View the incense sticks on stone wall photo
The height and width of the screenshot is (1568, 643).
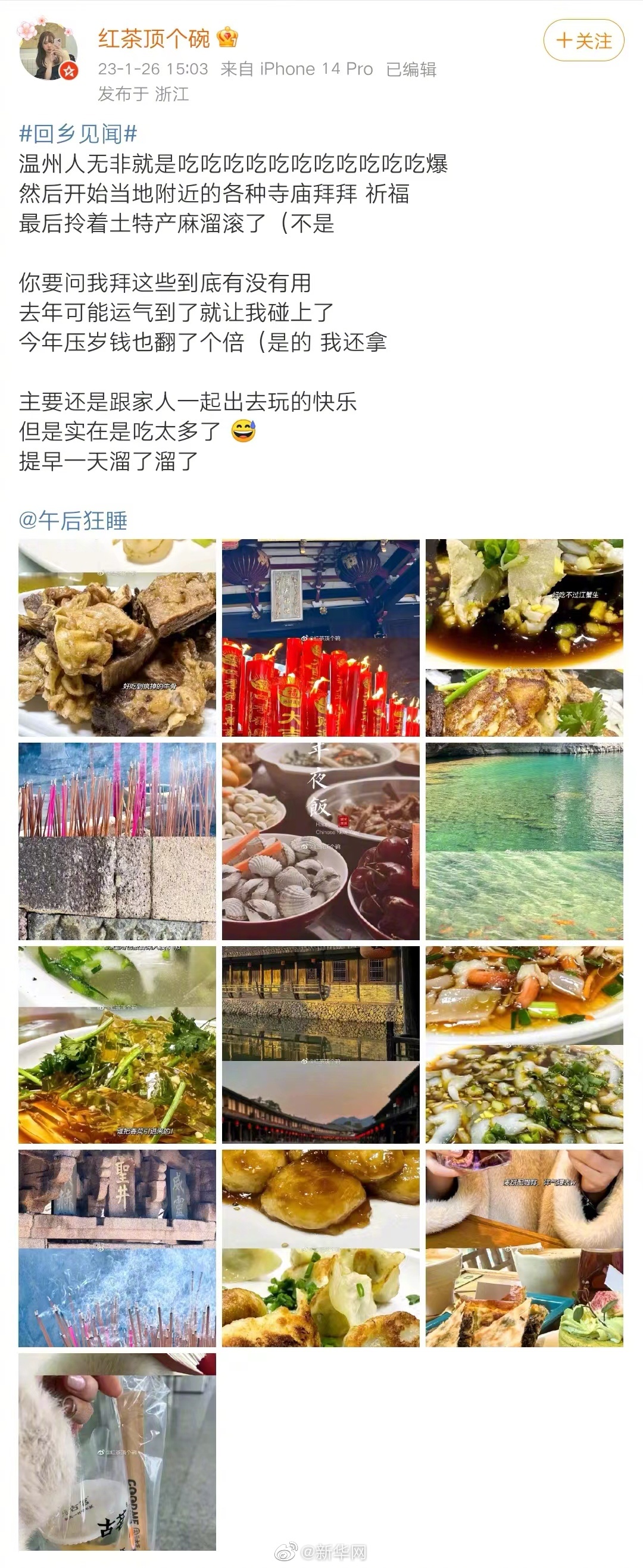tap(117, 841)
